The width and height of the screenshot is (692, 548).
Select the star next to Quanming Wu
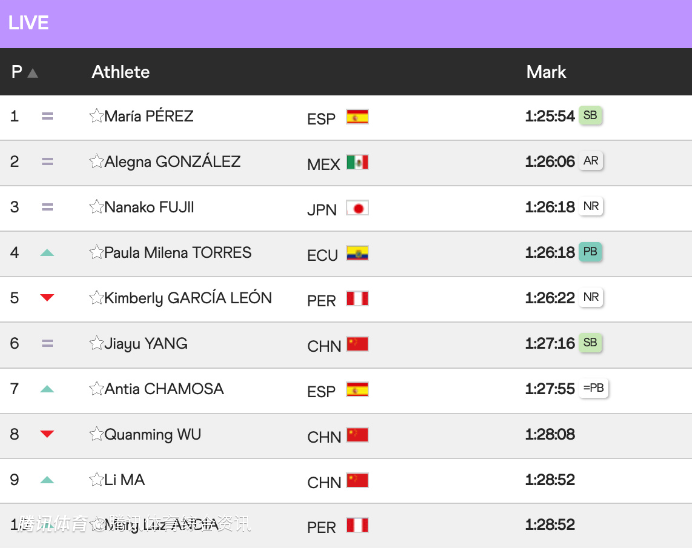tap(96, 434)
